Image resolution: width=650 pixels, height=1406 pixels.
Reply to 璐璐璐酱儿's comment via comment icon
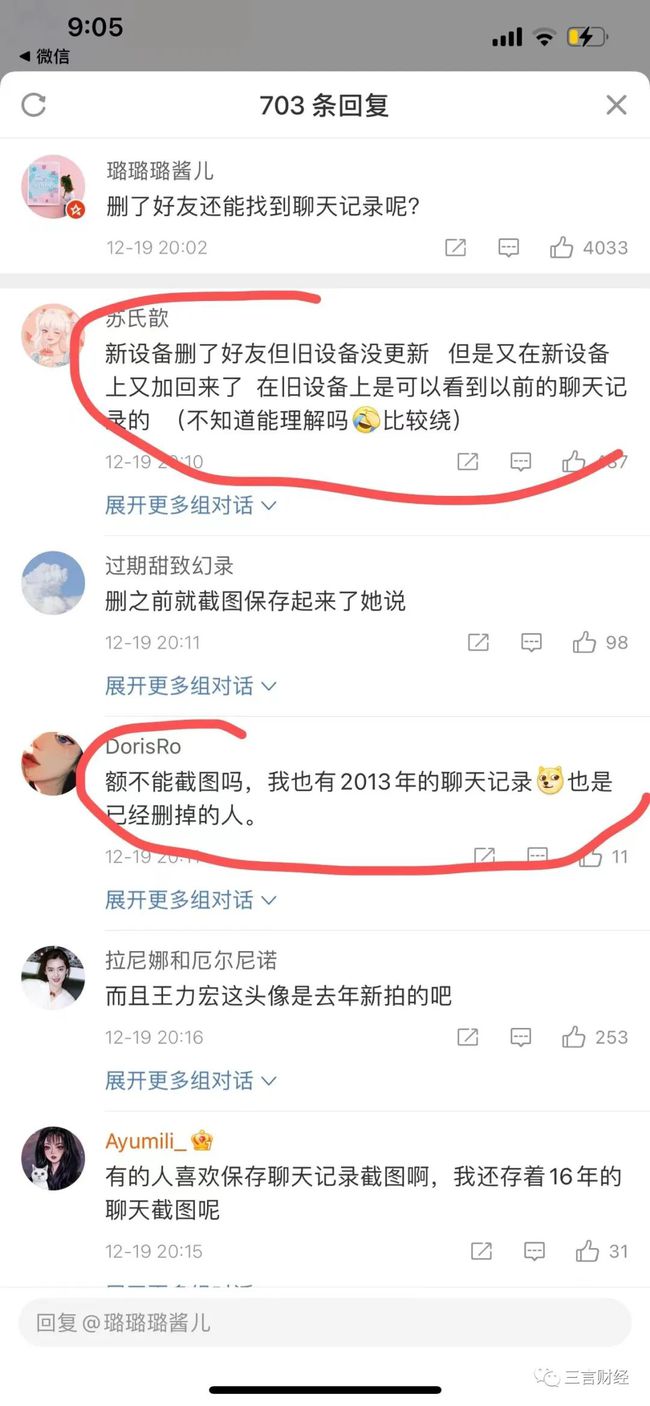click(509, 248)
